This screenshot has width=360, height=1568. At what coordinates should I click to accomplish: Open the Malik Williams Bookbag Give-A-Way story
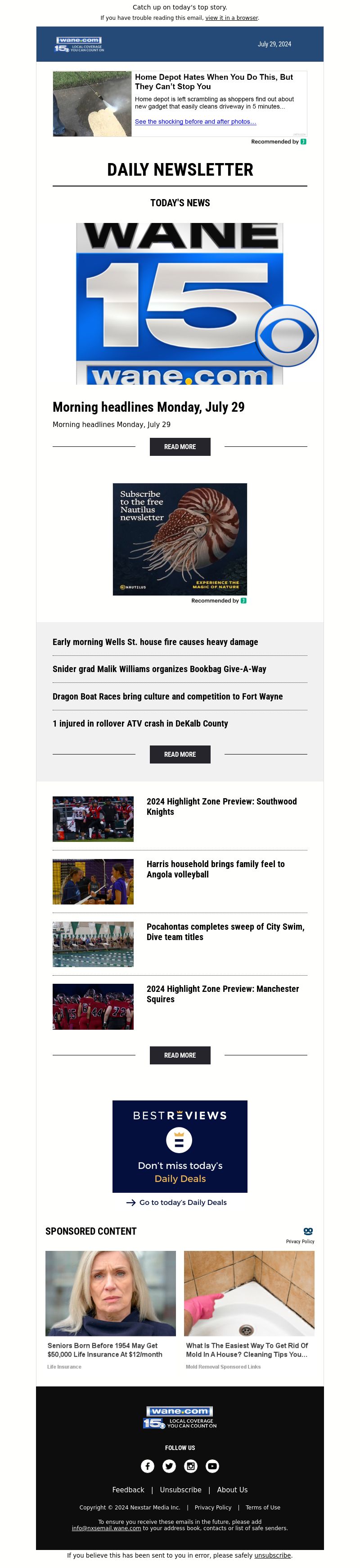pyautogui.click(x=159, y=669)
